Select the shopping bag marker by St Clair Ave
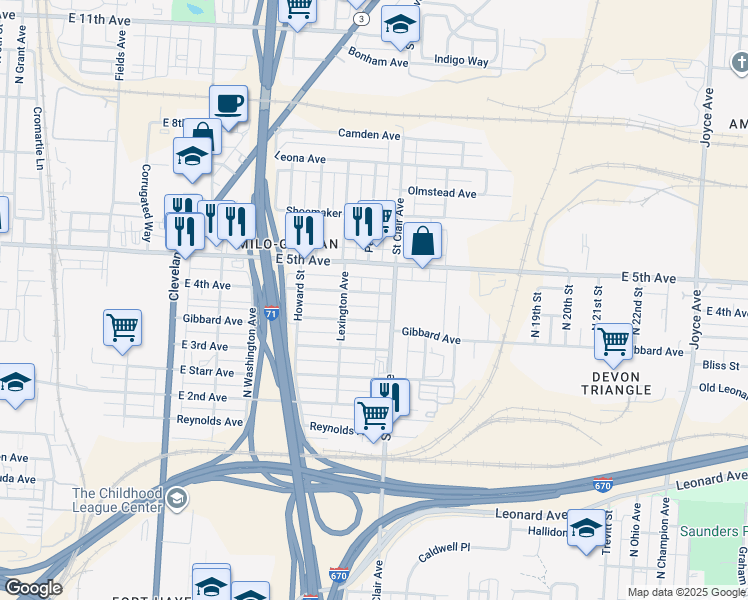 pyautogui.click(x=422, y=241)
